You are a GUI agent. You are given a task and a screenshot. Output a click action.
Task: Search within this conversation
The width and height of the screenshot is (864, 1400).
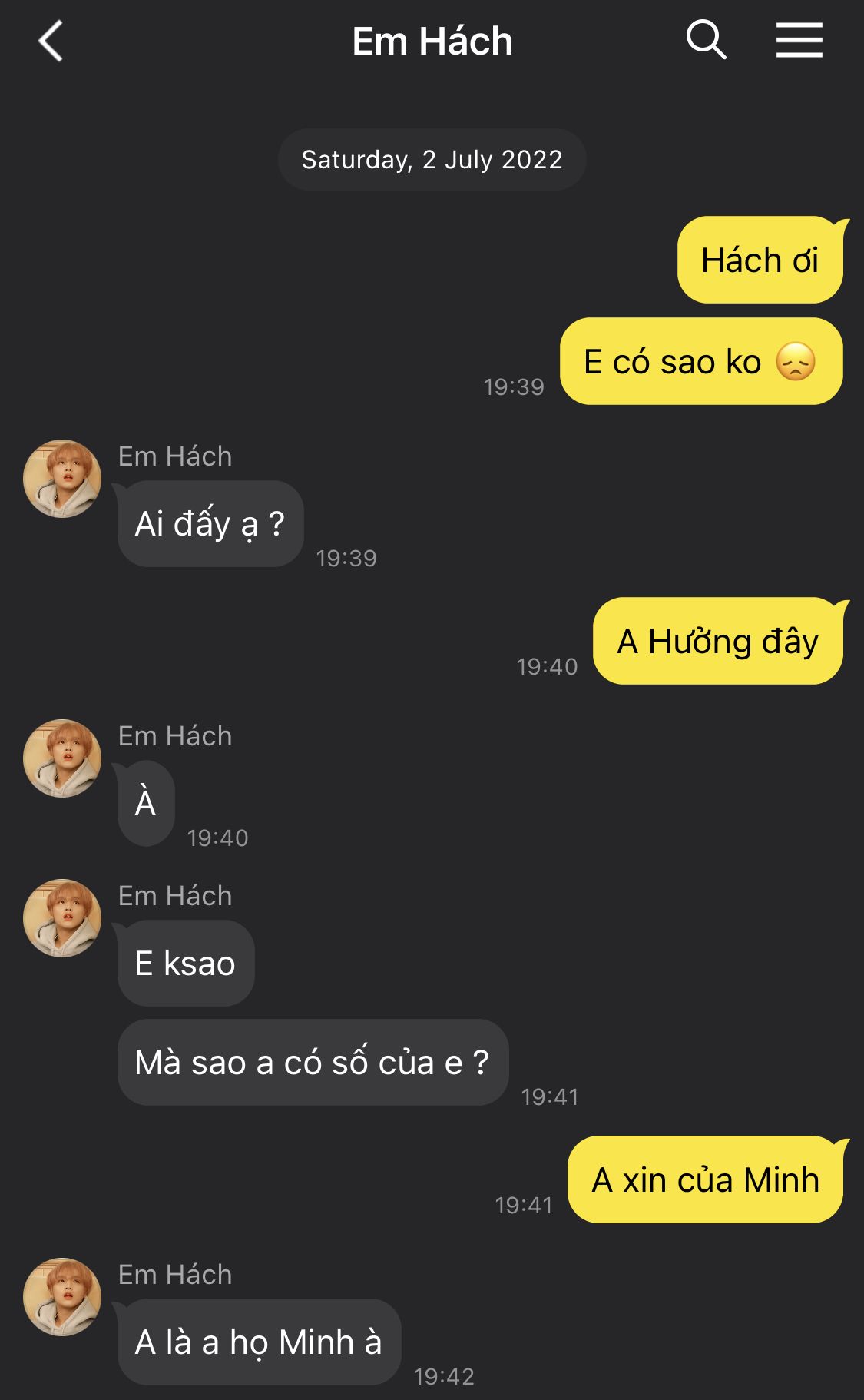[705, 40]
